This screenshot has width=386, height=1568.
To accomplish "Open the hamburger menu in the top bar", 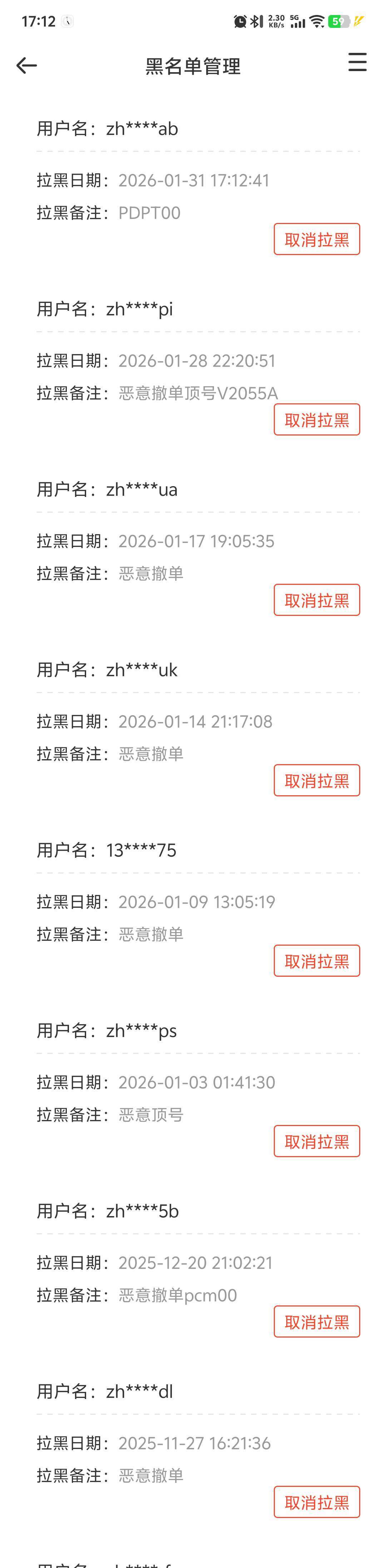I will point(357,62).
